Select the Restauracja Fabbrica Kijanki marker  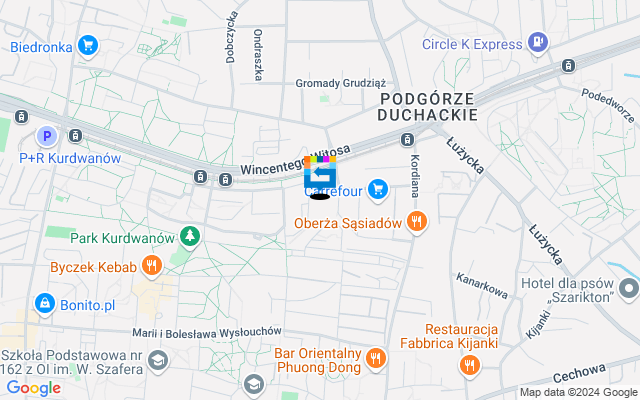(x=470, y=366)
